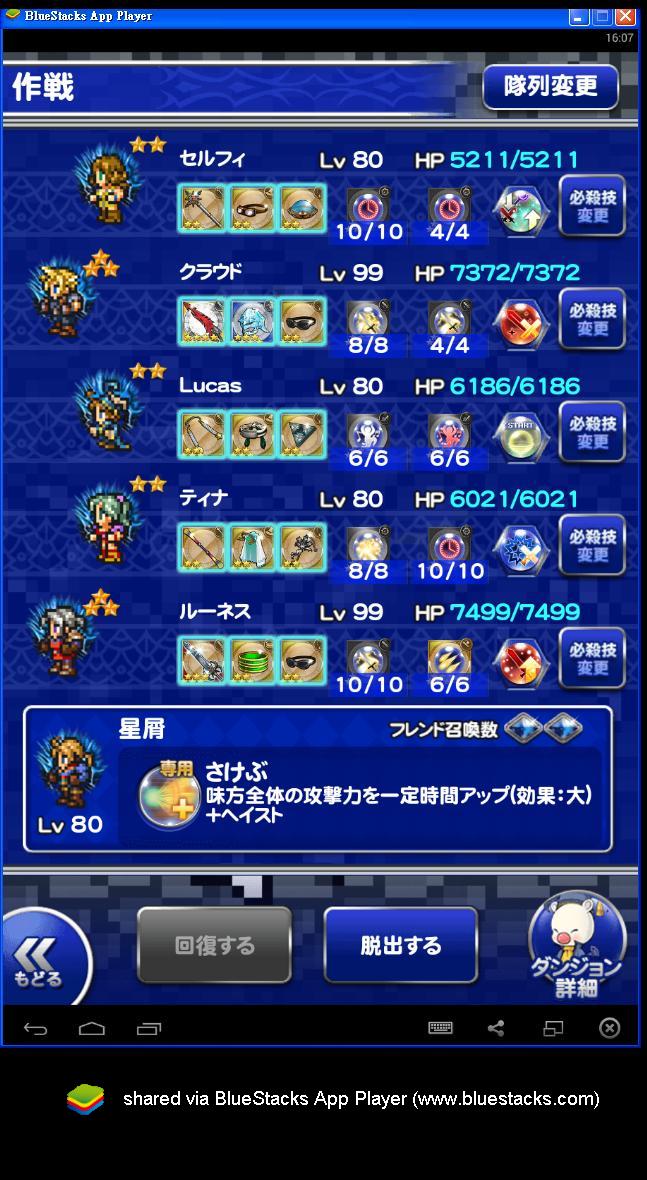Share via the BlueStacks share icon
647x1180 pixels.
496,1028
